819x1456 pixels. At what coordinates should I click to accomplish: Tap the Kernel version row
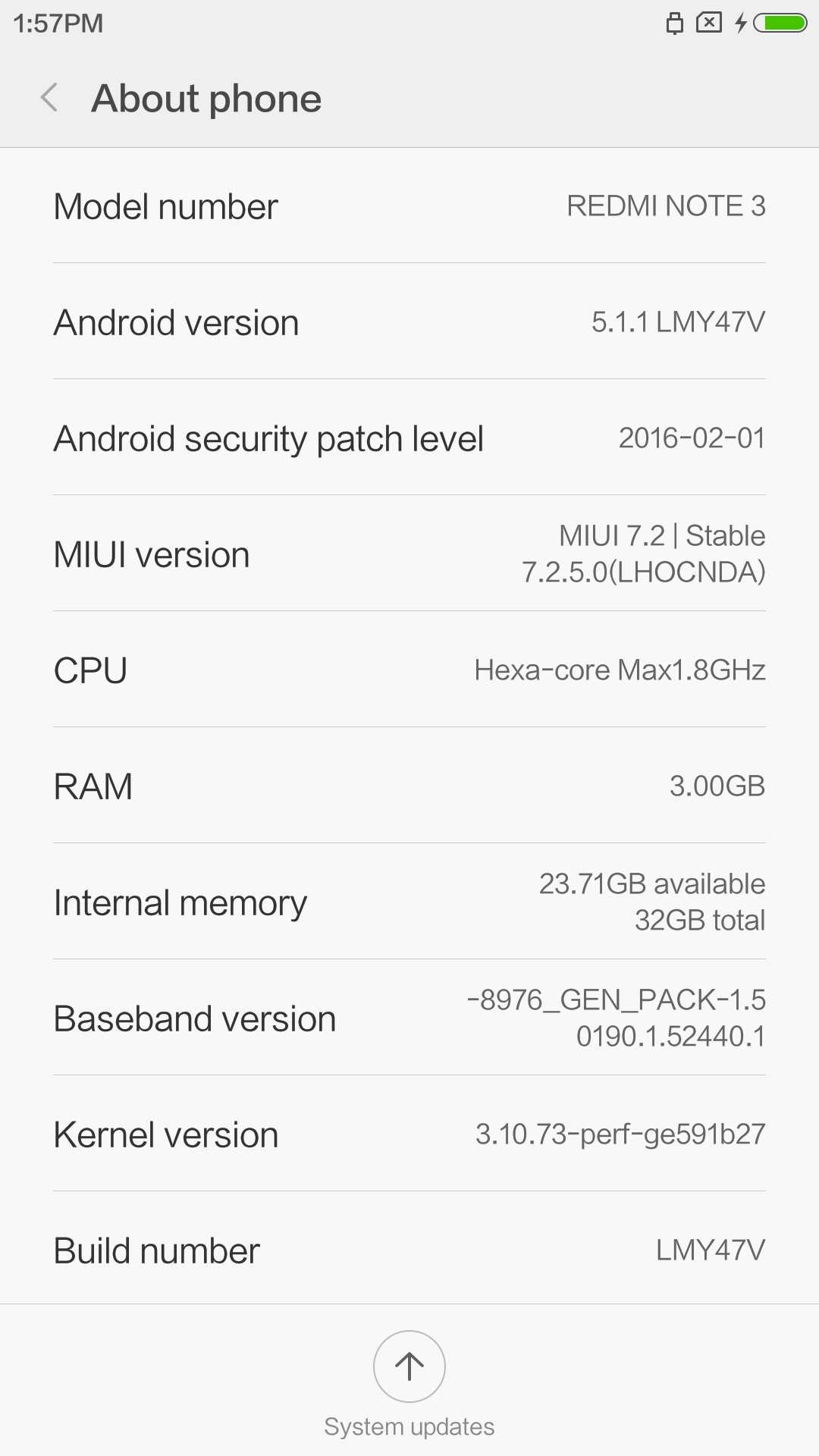pyautogui.click(x=409, y=1134)
